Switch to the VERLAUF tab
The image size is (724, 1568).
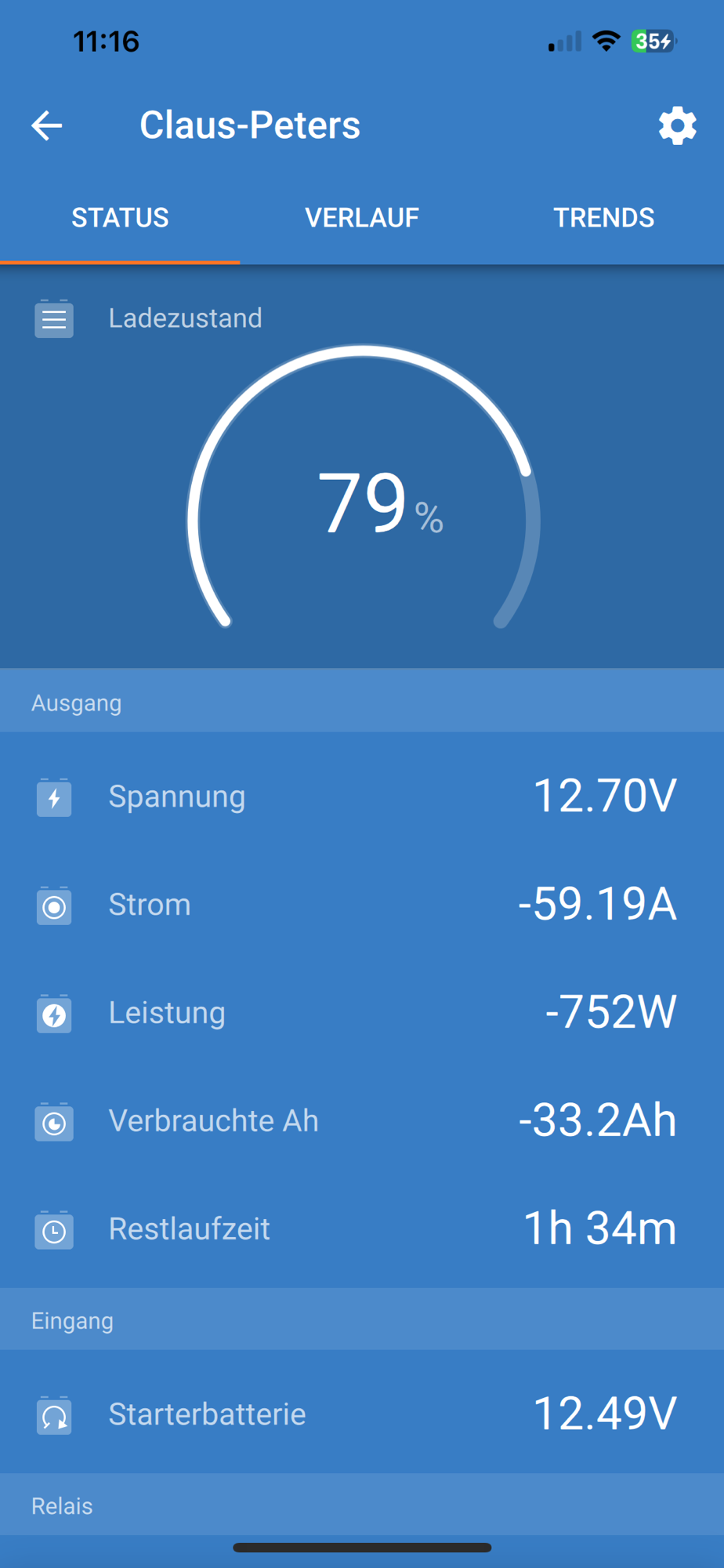click(361, 218)
